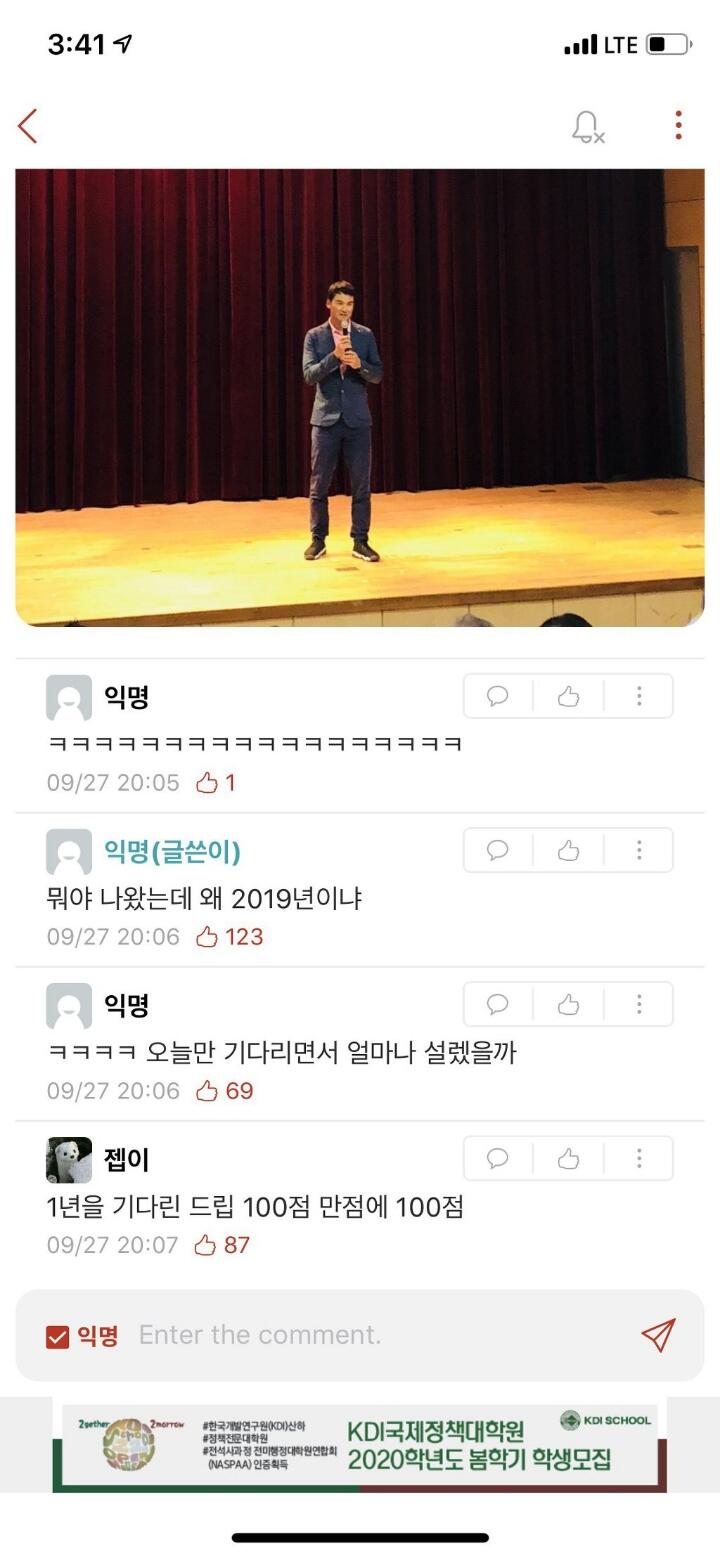Screen dimensions: 720x1558
Task: Send the comment with the paper plane
Action: click(658, 1335)
